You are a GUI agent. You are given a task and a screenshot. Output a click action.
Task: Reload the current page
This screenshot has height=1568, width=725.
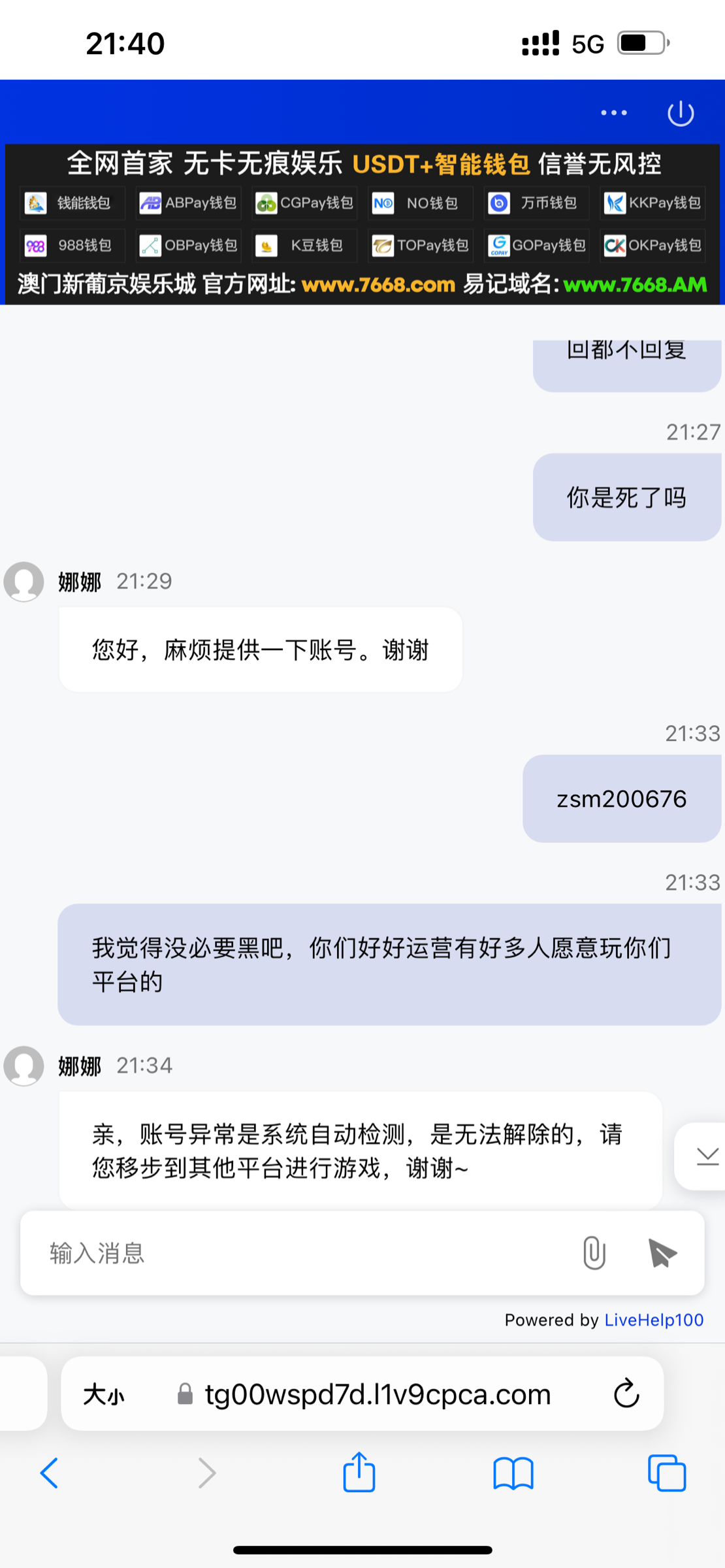click(626, 1394)
